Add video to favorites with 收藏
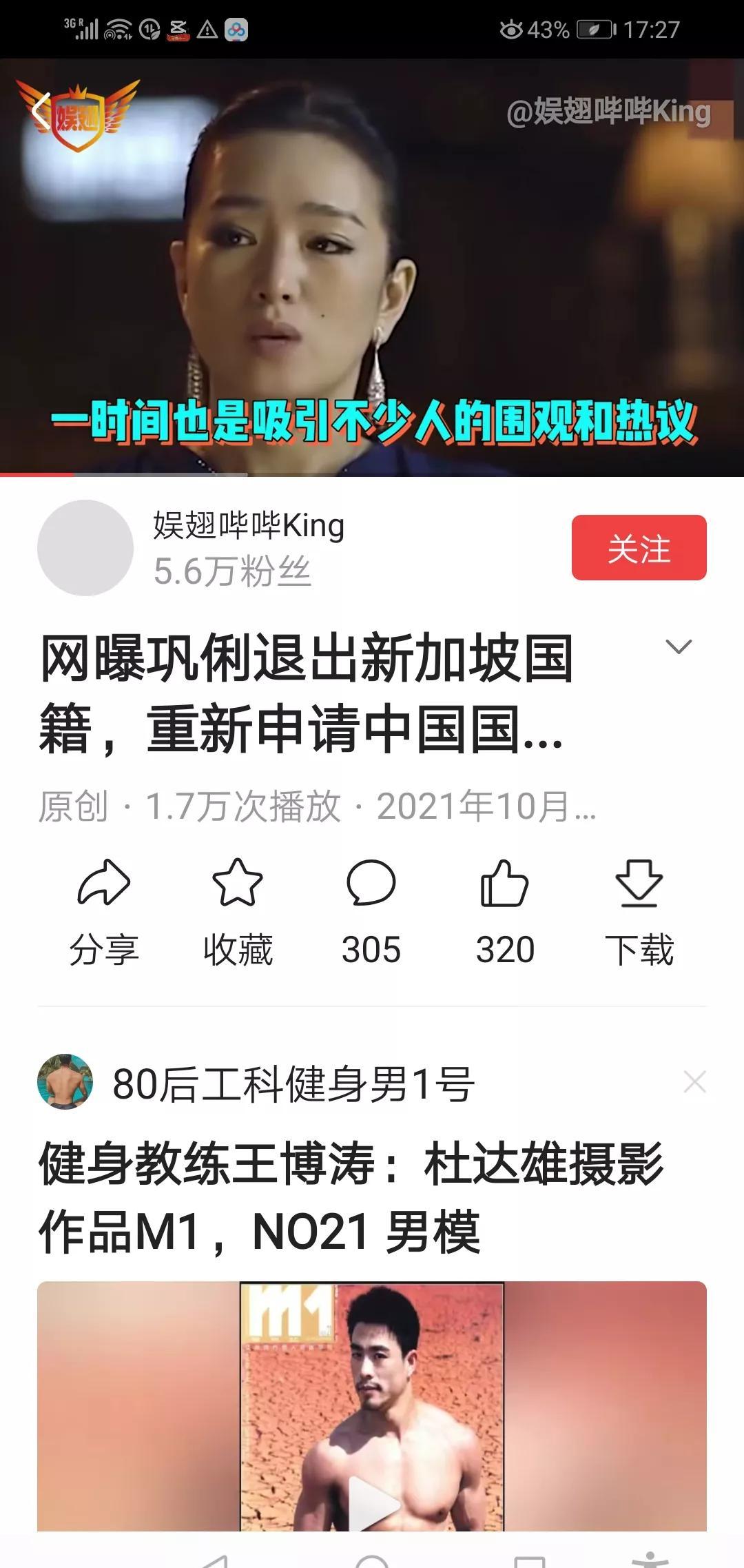Viewport: 744px width, 1568px height. click(x=238, y=910)
